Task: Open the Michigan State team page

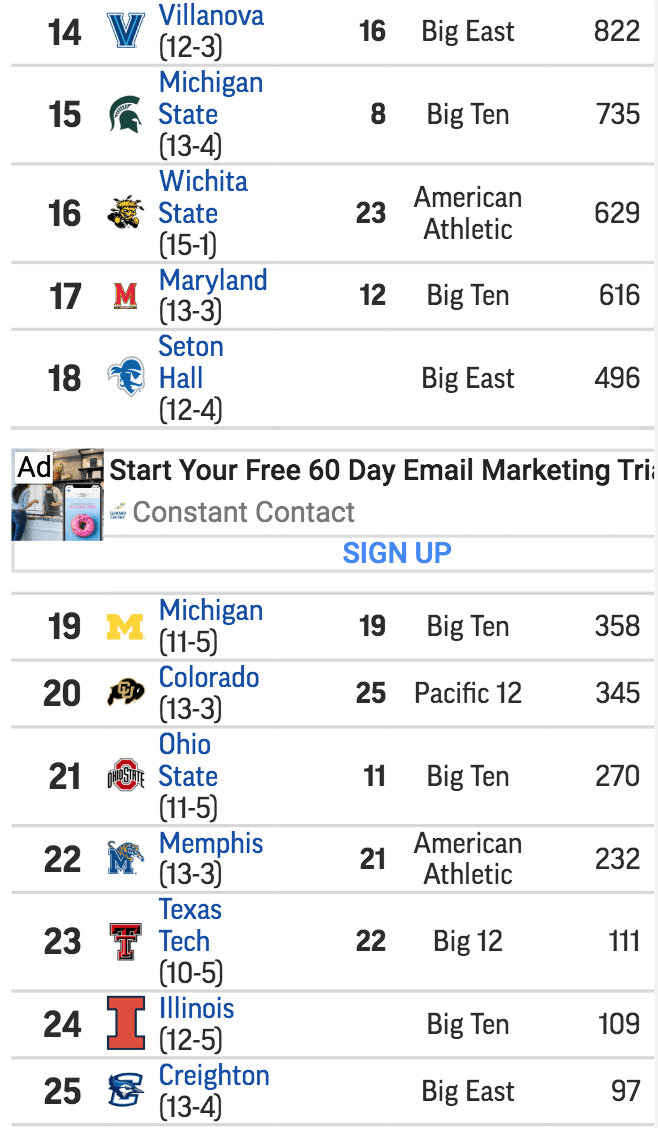Action: click(x=211, y=99)
